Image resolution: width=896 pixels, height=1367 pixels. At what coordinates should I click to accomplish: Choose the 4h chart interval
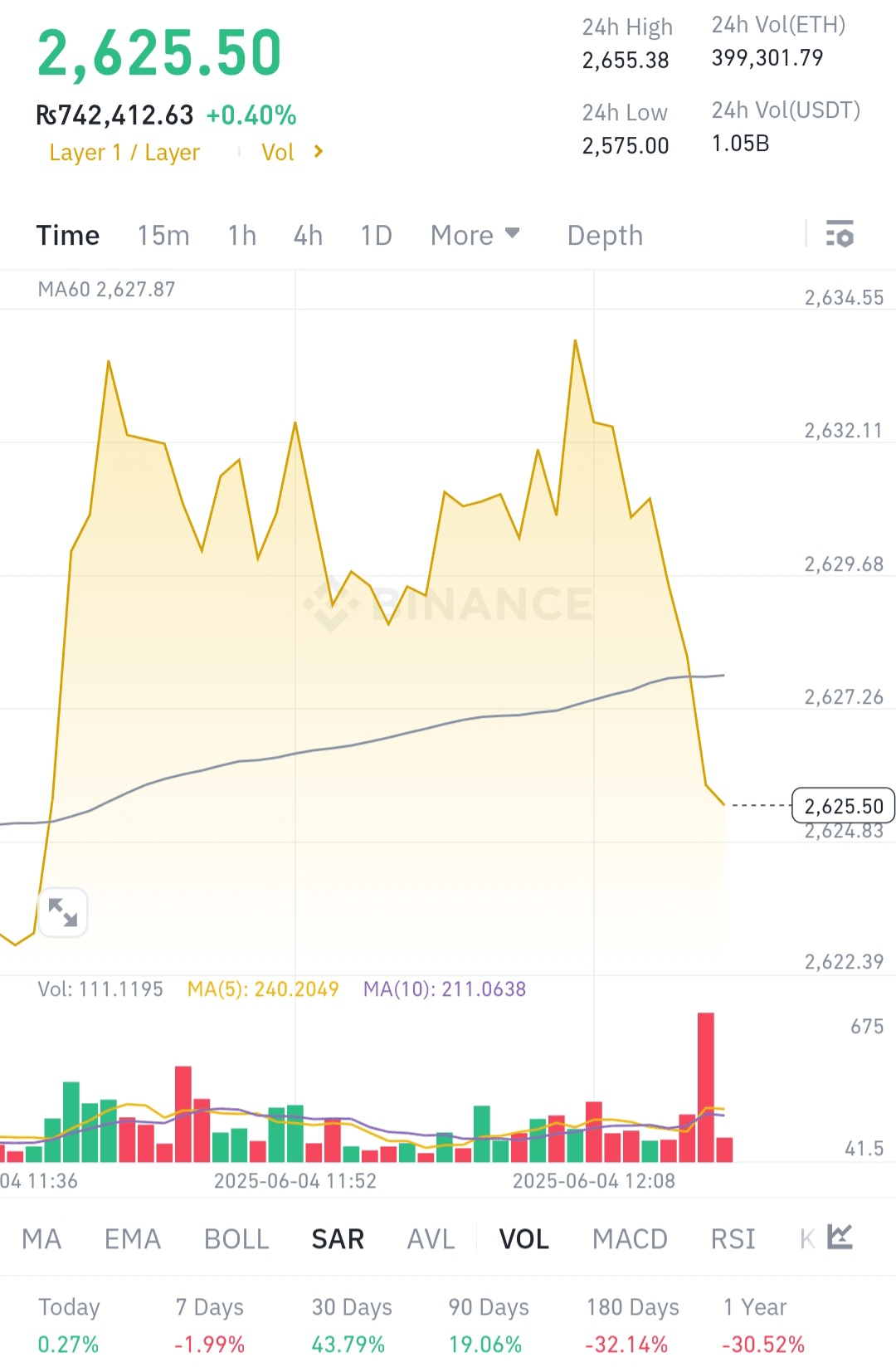tap(308, 236)
